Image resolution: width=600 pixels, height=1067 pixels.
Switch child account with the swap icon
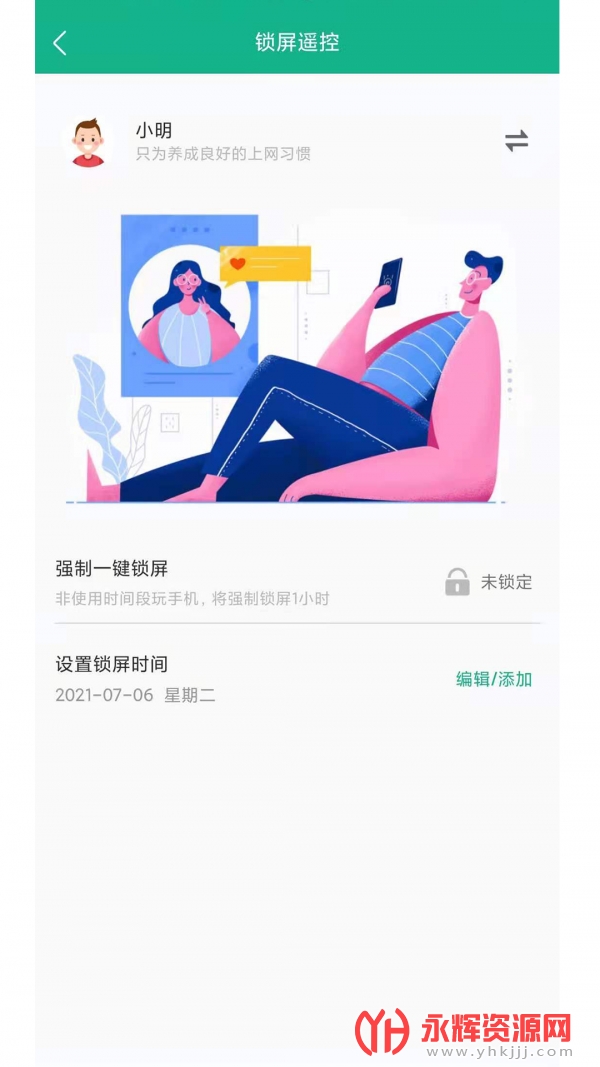[x=516, y=141]
